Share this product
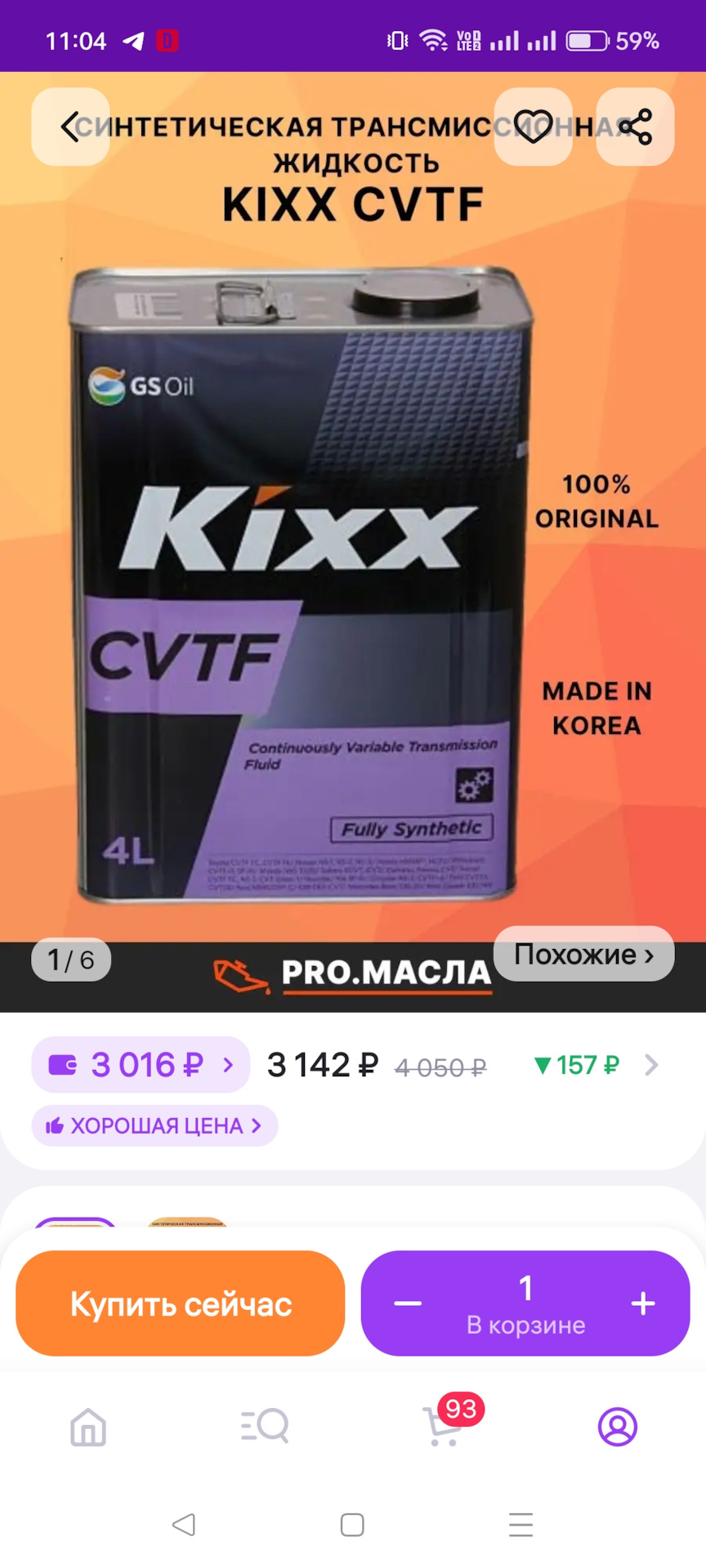The height and width of the screenshot is (1568, 706). (x=635, y=127)
